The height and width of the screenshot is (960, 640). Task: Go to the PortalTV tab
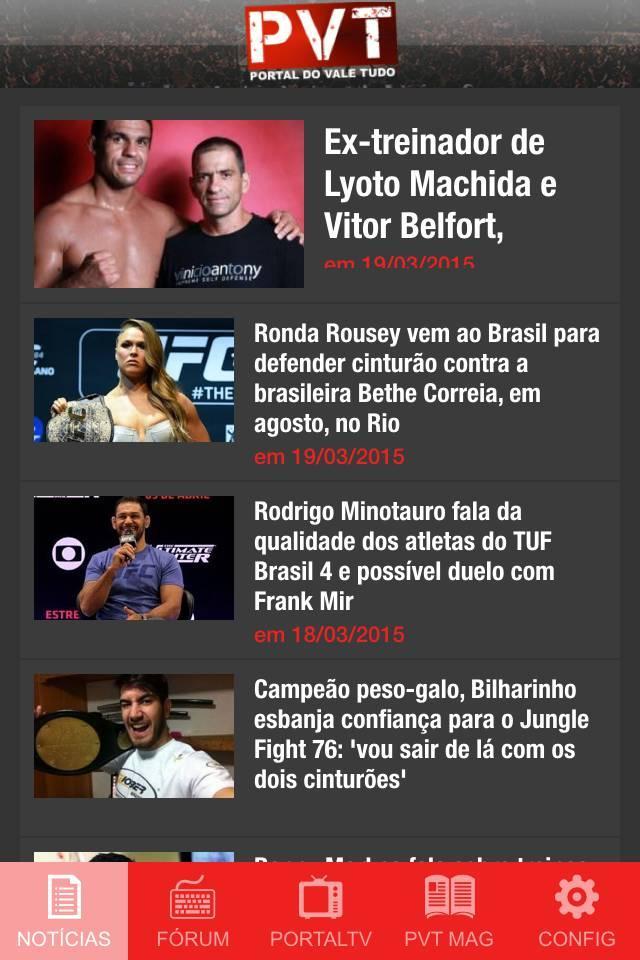(320, 911)
